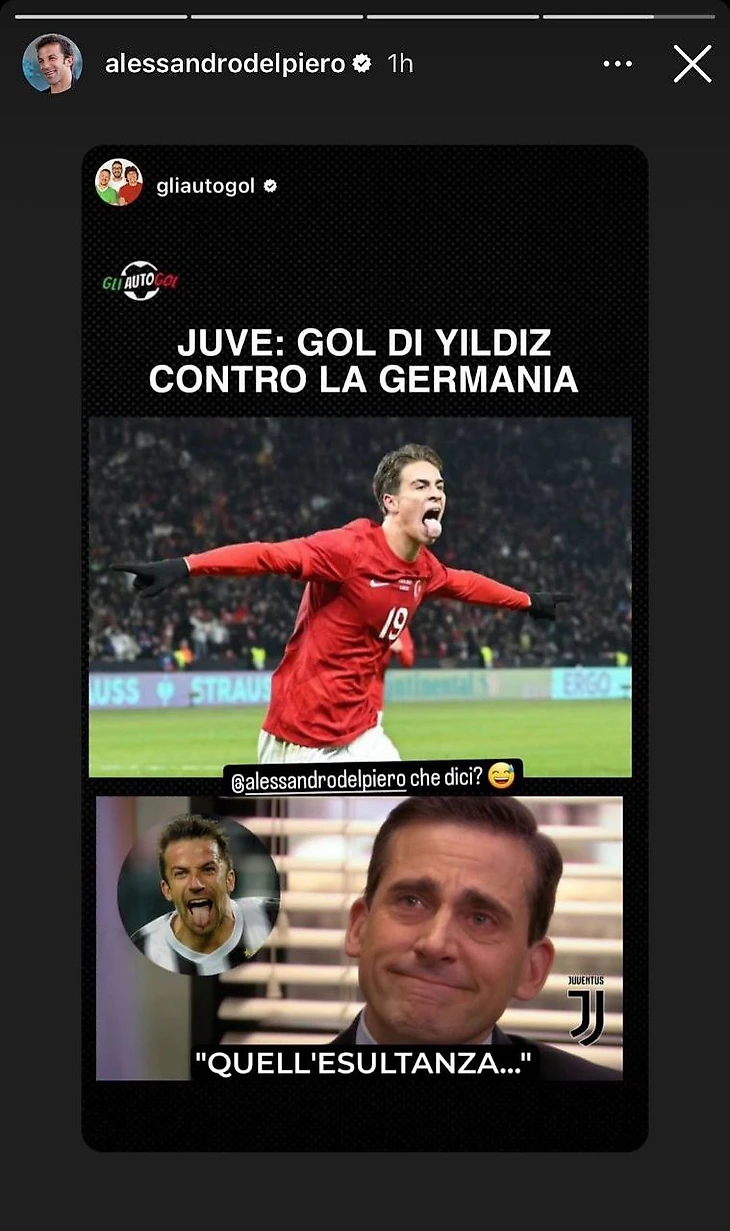Close the story viewer

pos(692,64)
